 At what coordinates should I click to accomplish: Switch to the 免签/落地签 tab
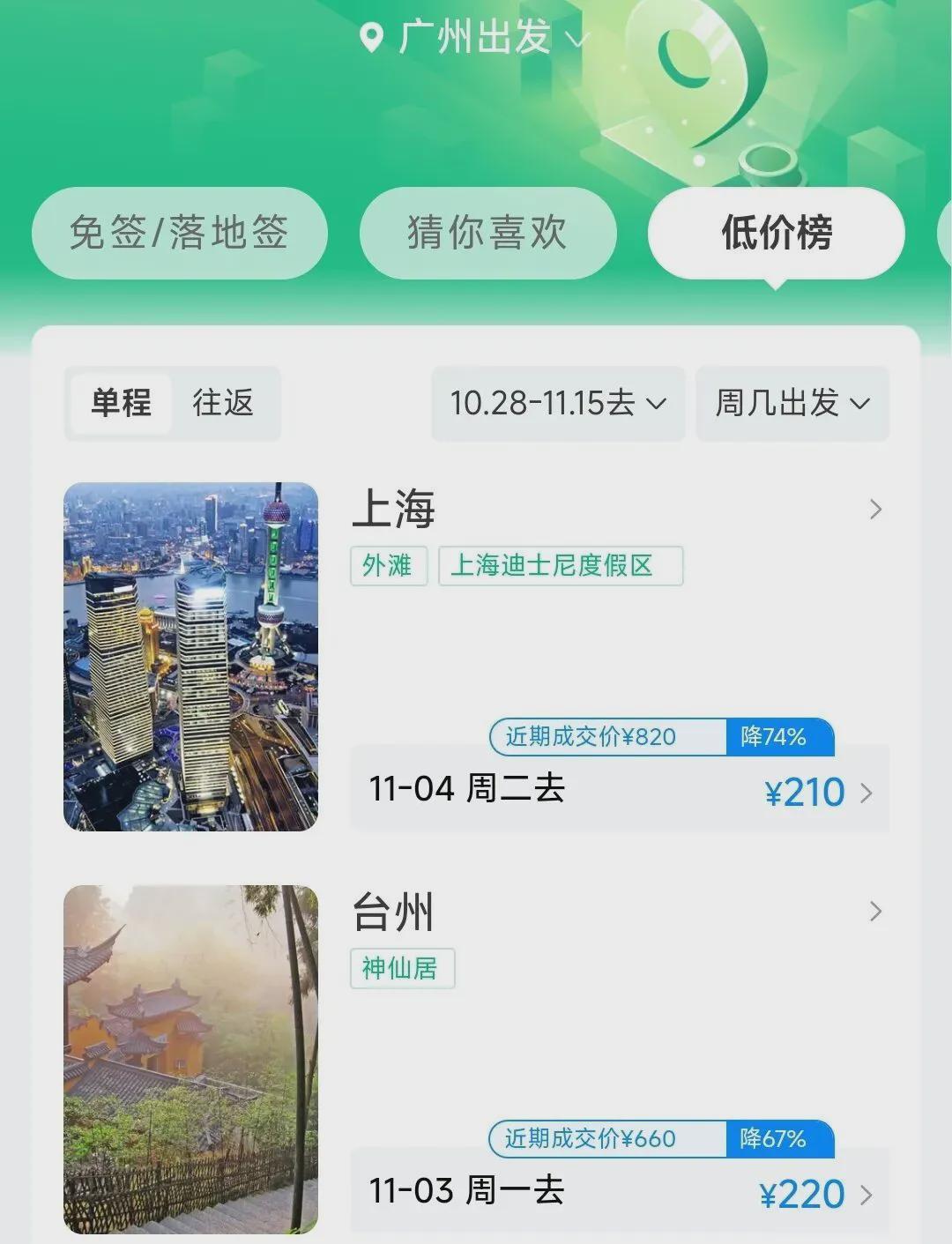(180, 231)
